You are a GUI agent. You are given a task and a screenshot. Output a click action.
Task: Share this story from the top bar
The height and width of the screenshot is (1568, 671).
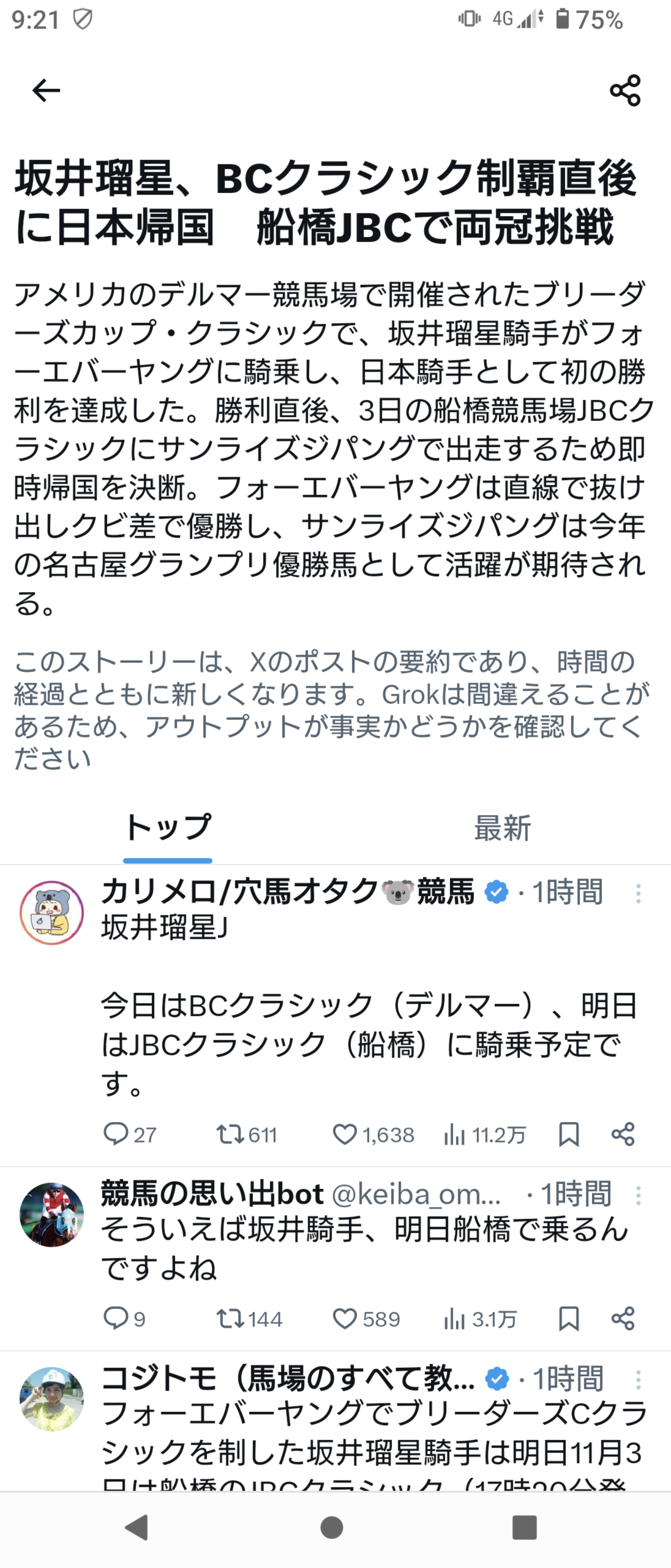tap(625, 91)
